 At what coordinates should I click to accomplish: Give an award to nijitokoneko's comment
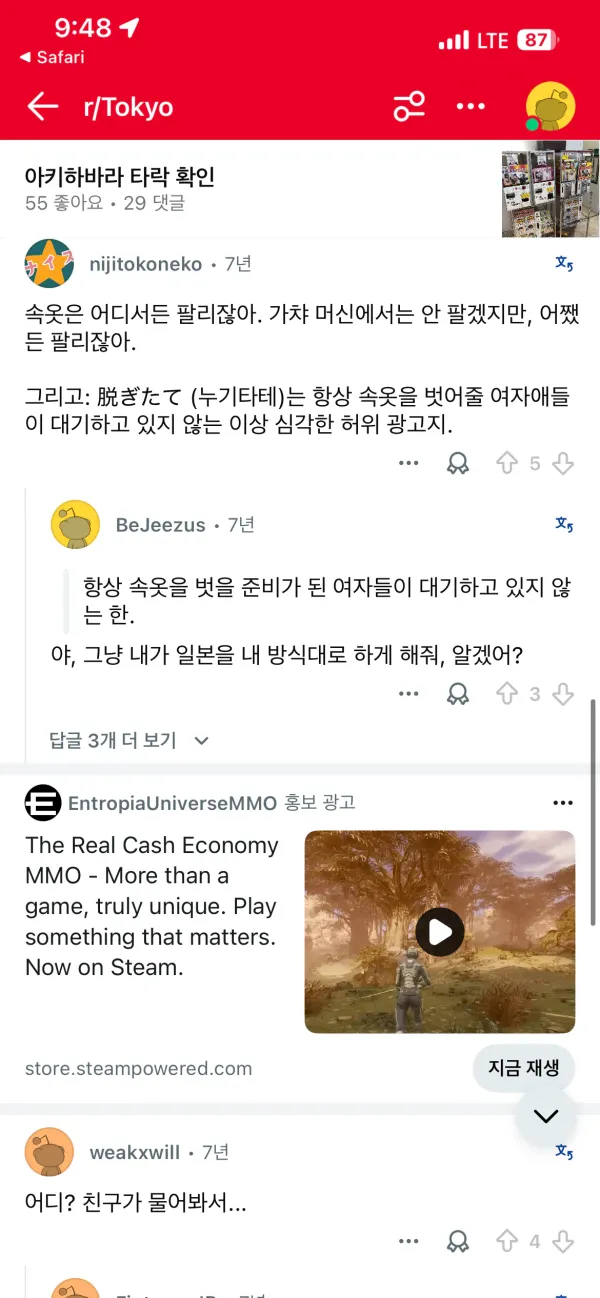tap(458, 463)
